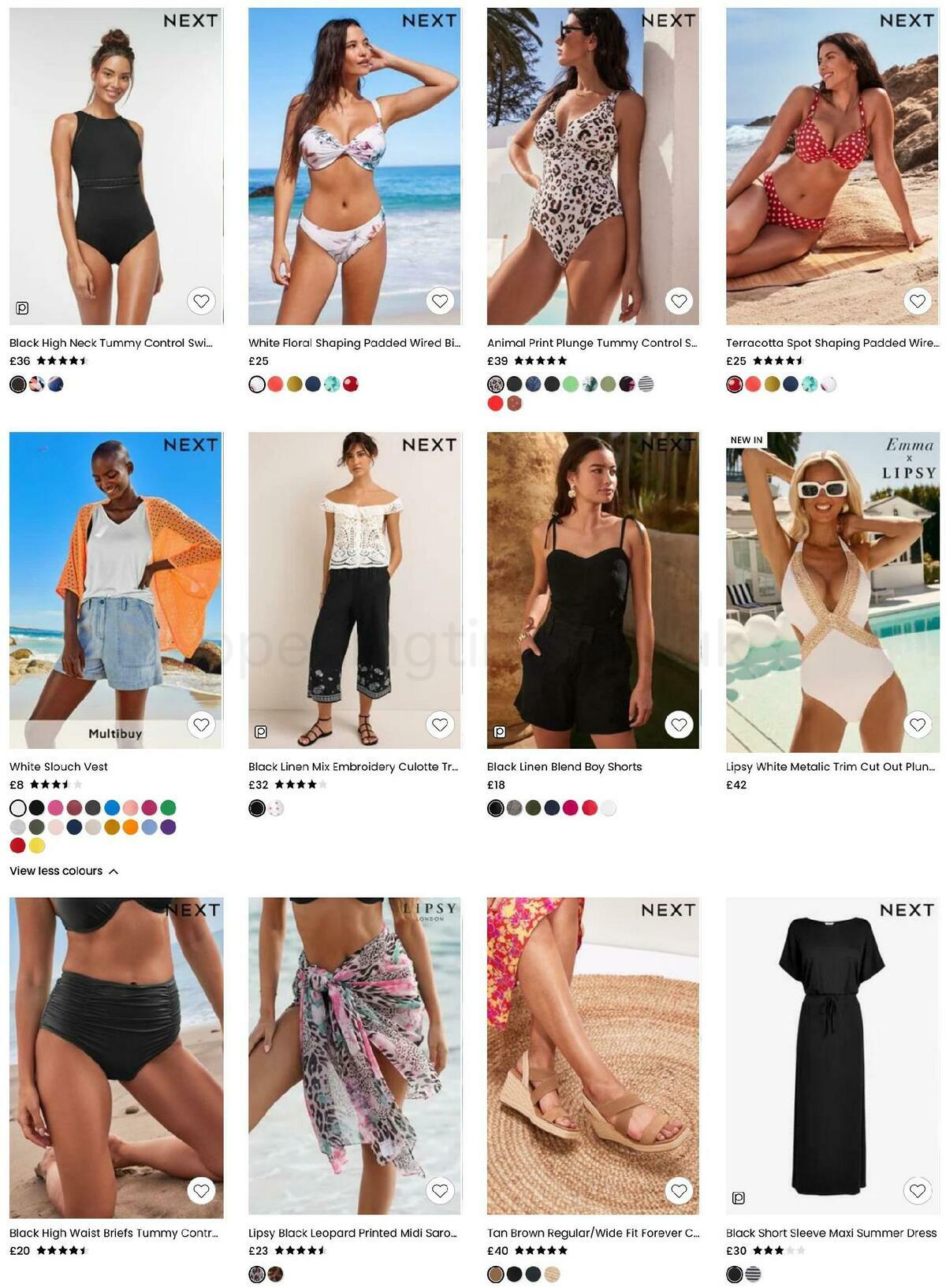Favourite the Black High Neck Tummy Control swimsuit
Screen dimensions: 946x1288
201,300
